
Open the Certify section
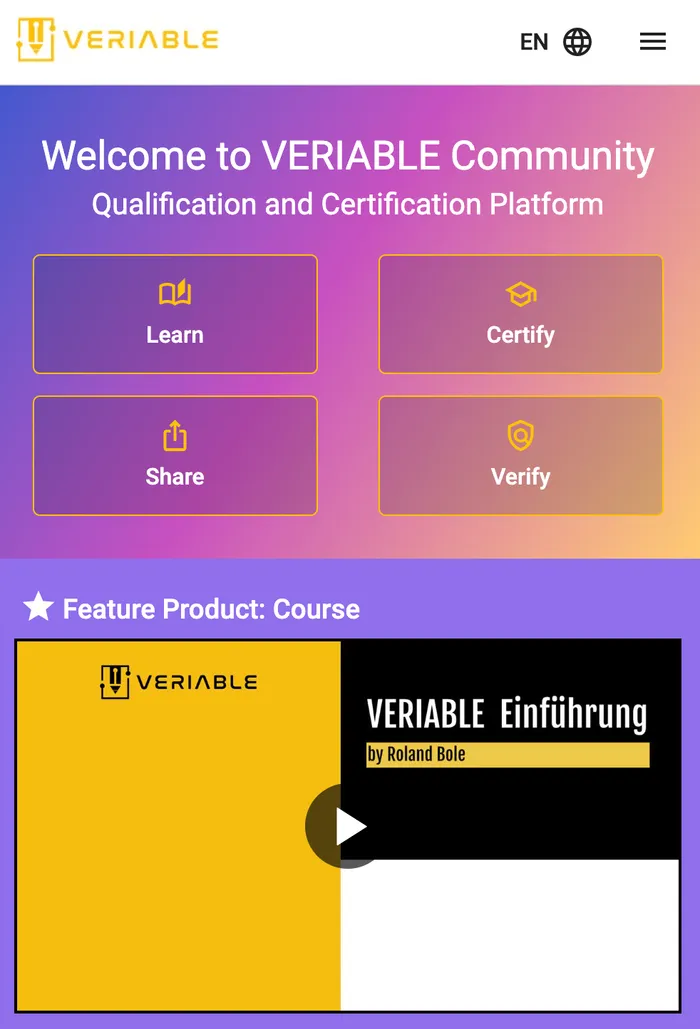(x=520, y=314)
